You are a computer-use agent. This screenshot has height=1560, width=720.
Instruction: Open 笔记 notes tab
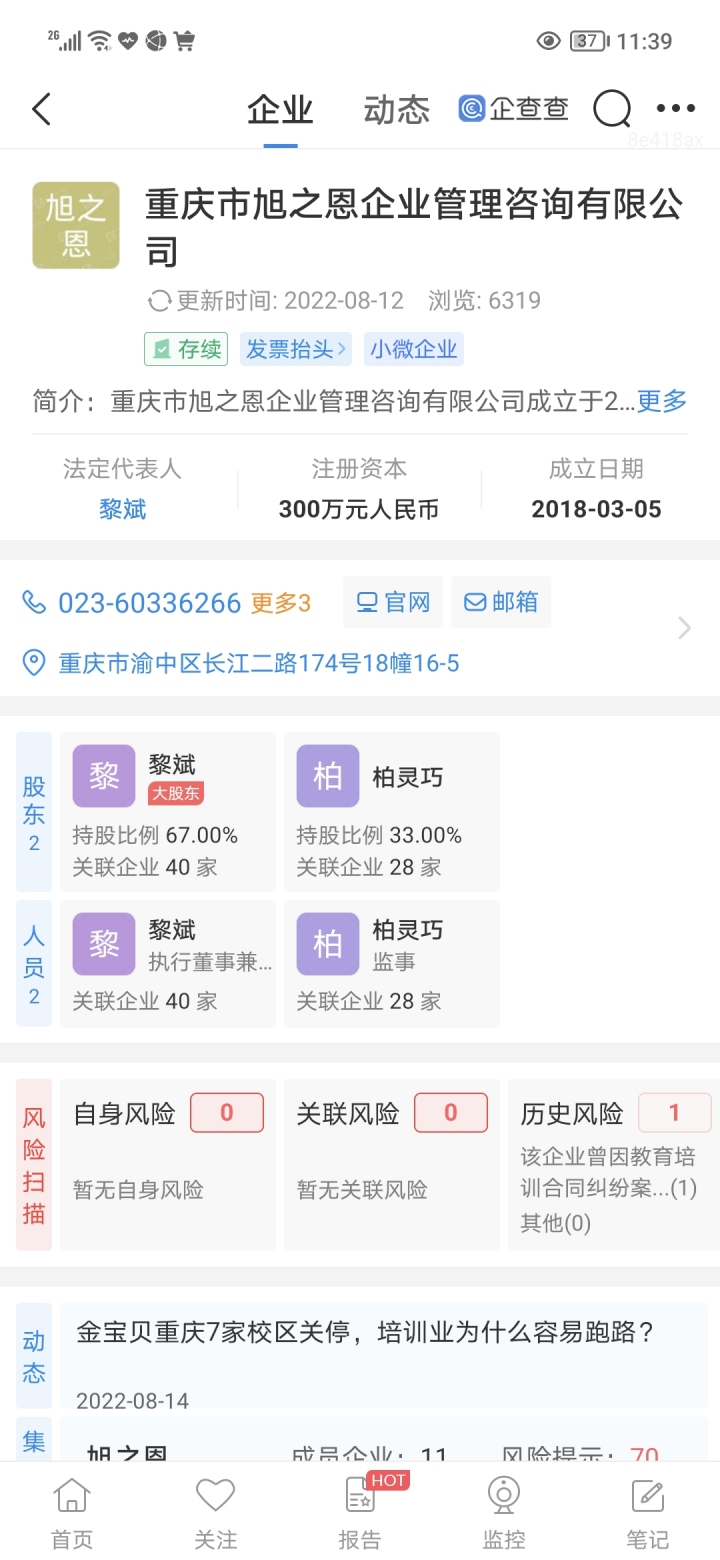coord(647,1510)
